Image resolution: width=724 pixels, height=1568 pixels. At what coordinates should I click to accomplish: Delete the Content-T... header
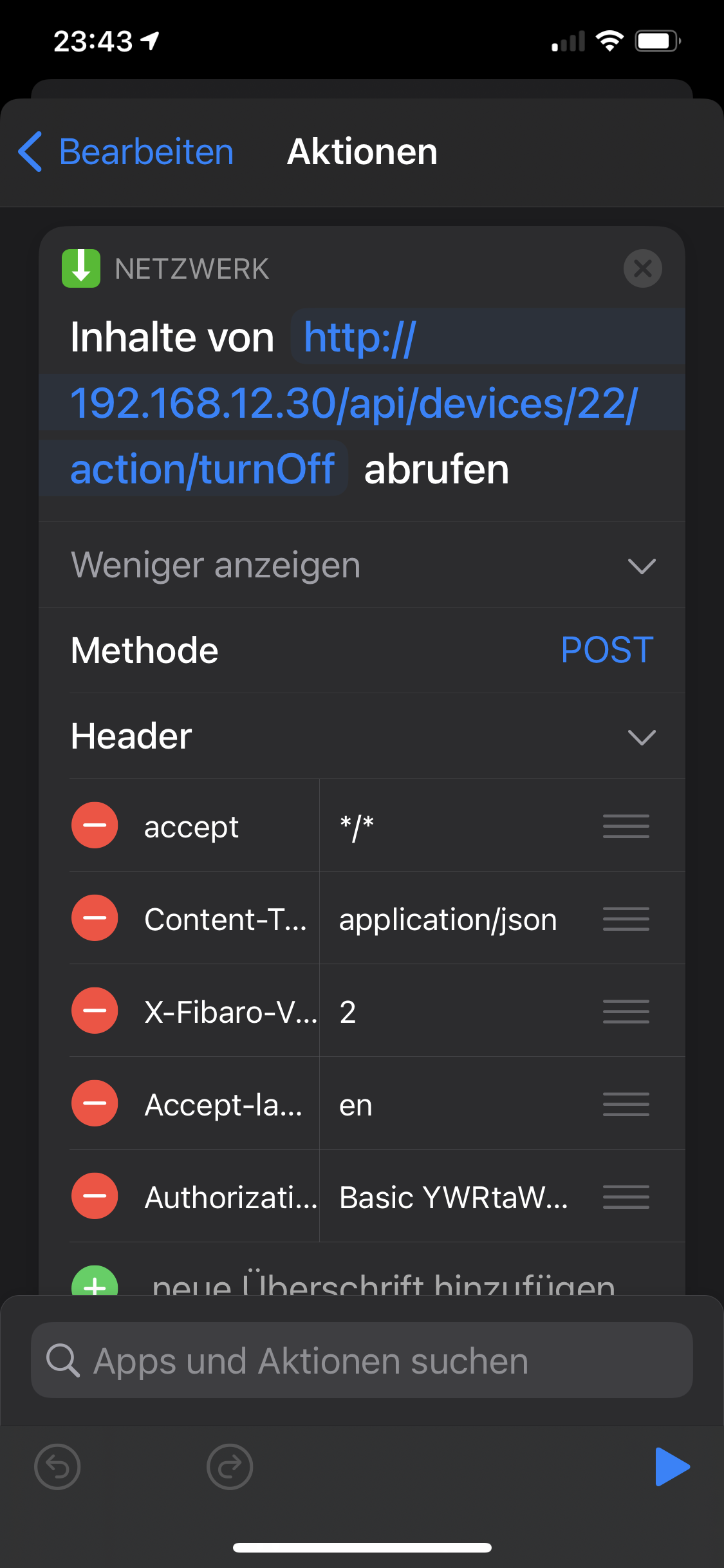(x=95, y=919)
